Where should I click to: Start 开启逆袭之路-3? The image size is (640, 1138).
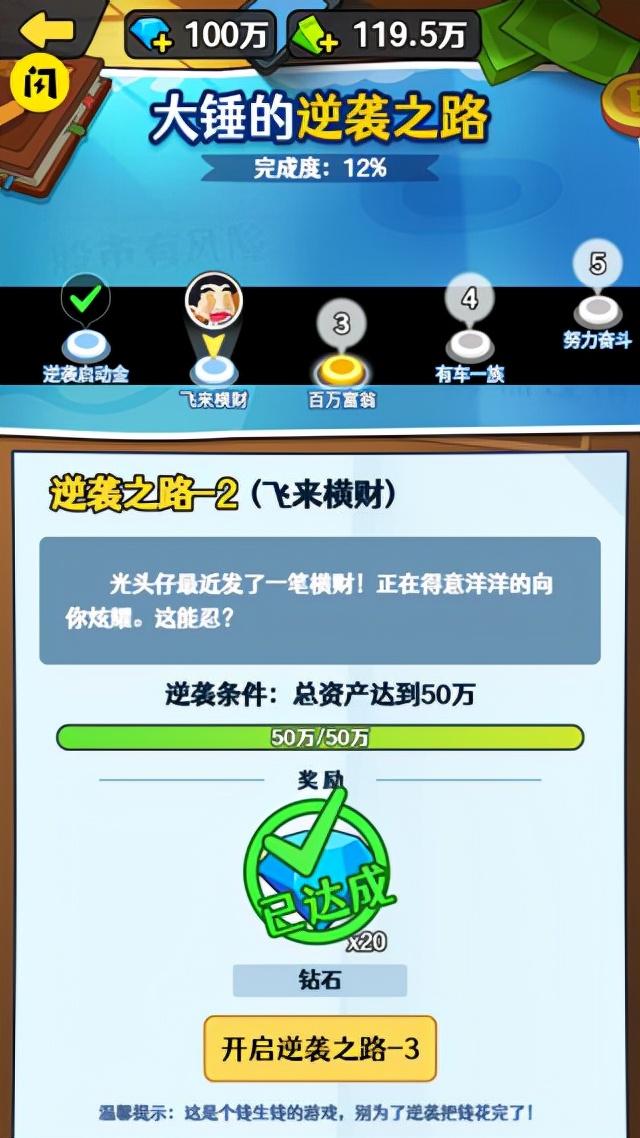coord(320,1049)
